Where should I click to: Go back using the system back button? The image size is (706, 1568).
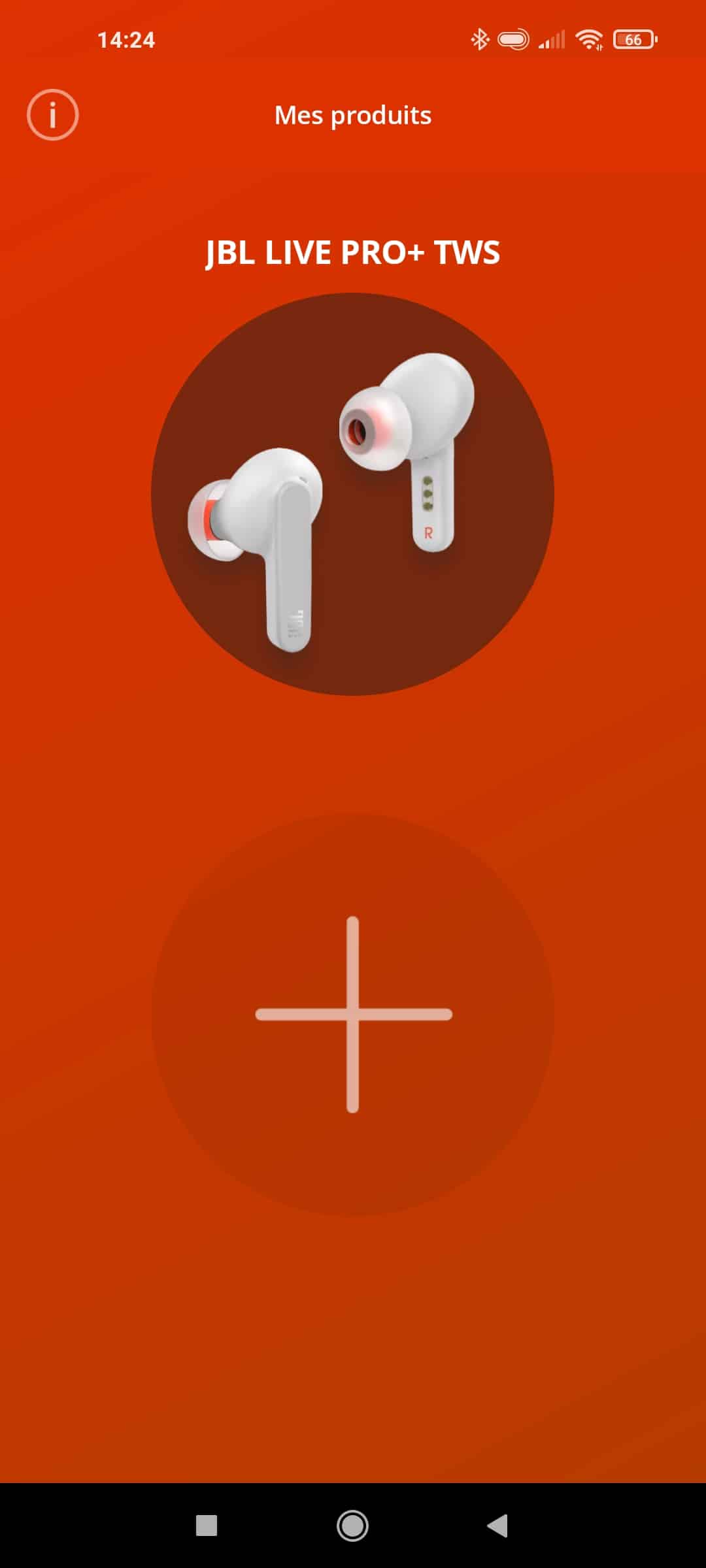(498, 1526)
